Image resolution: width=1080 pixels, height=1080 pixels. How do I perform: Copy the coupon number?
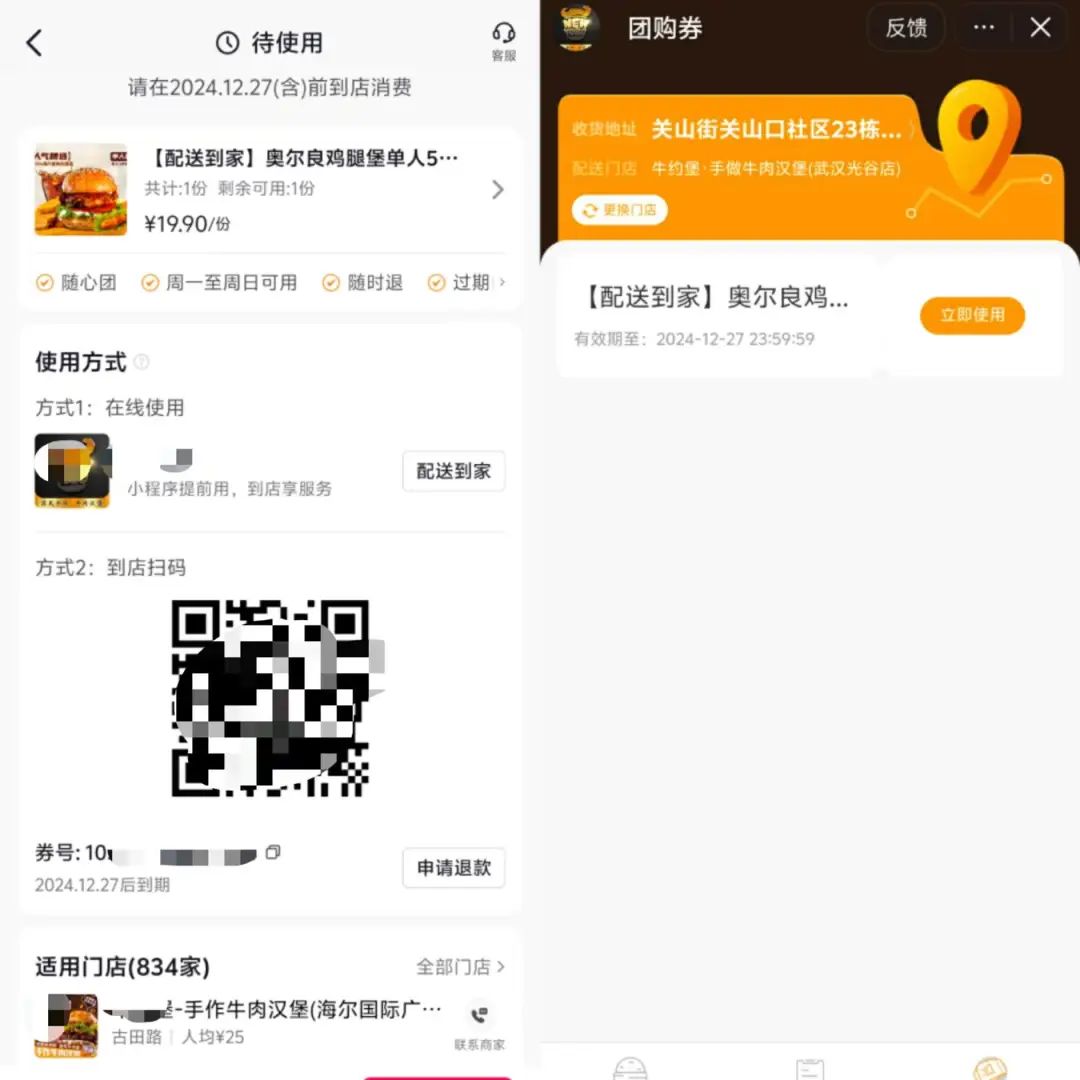273,853
